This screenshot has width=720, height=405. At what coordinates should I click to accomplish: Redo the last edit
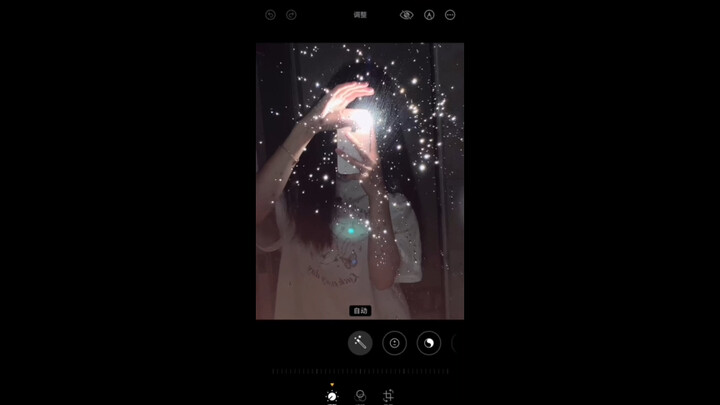[291, 15]
